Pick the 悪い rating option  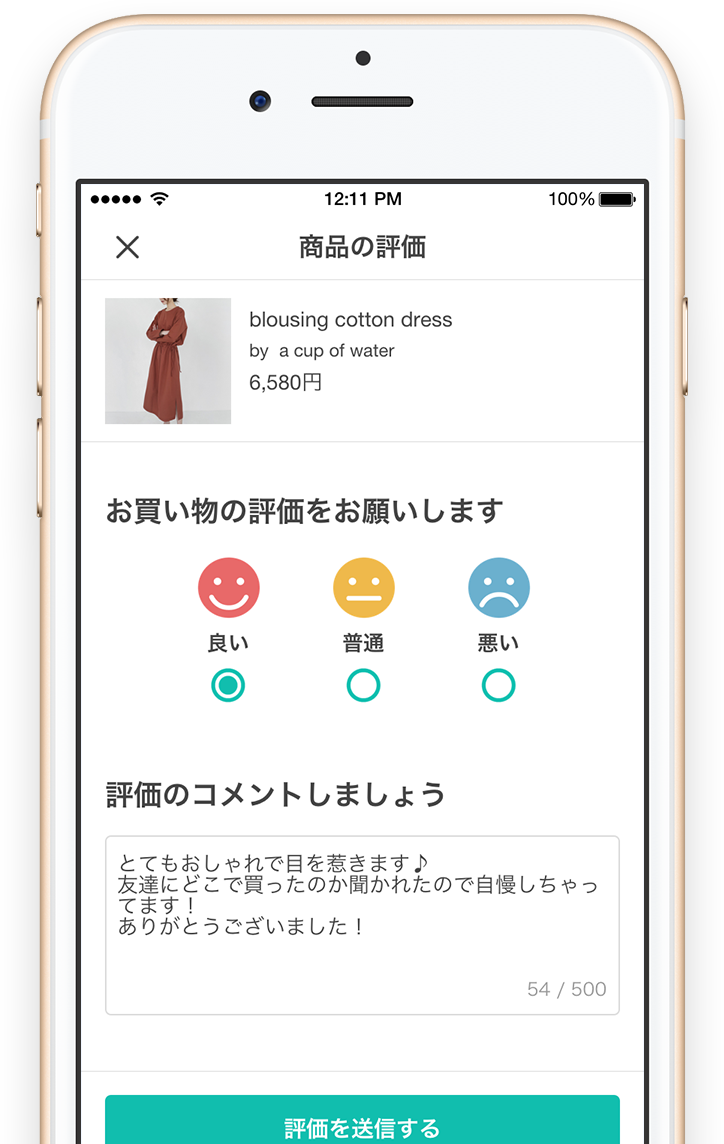[498, 686]
